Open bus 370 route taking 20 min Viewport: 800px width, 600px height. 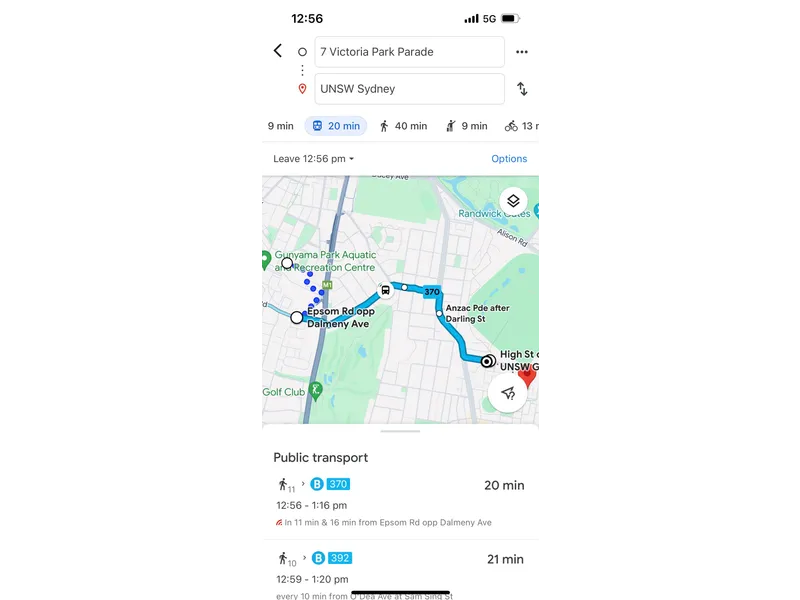point(400,502)
